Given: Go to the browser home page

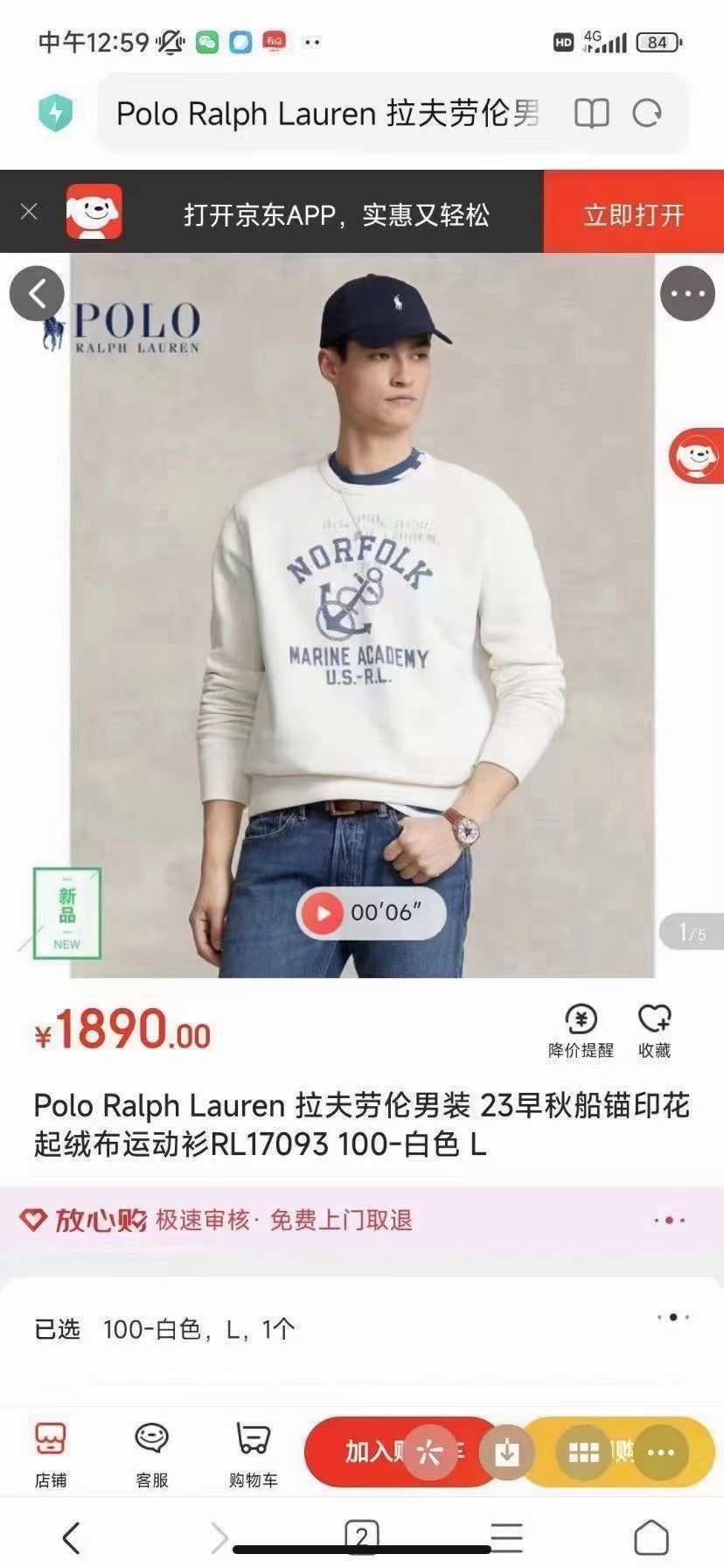Looking at the screenshot, I should [651, 1537].
